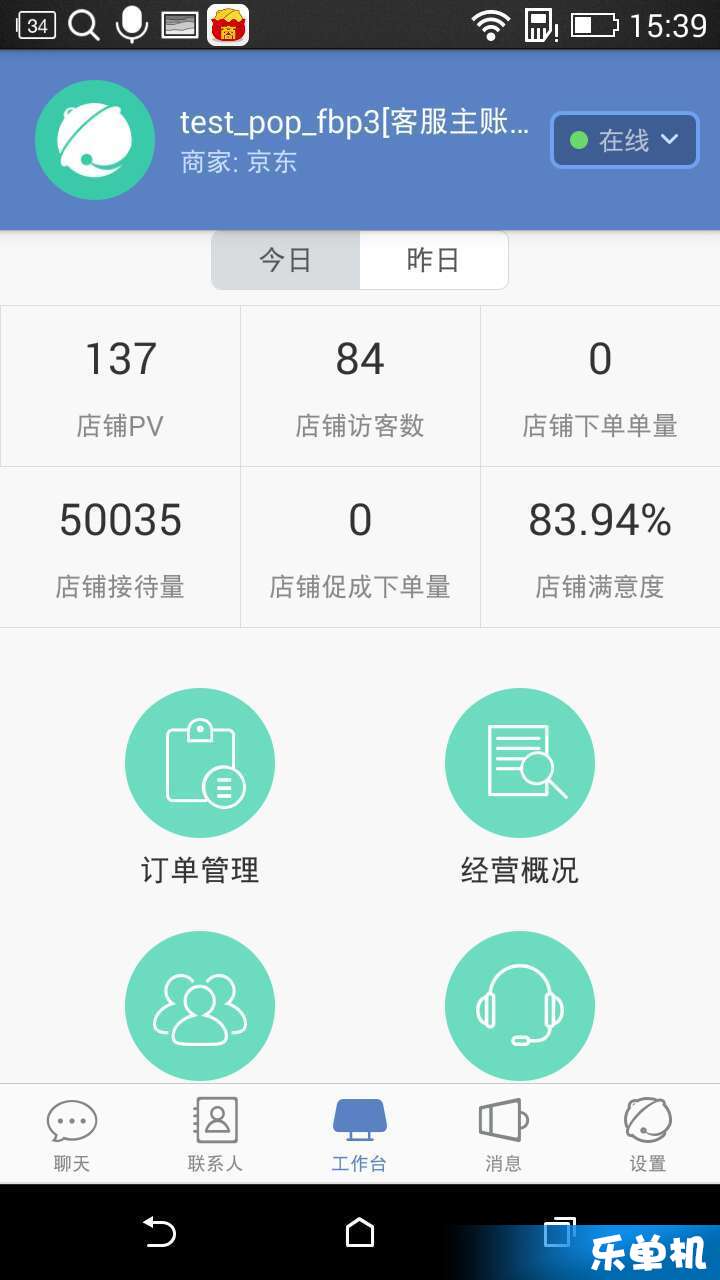Switch to the 昨日 tab
Viewport: 720px width, 1280px height.
(x=433, y=261)
